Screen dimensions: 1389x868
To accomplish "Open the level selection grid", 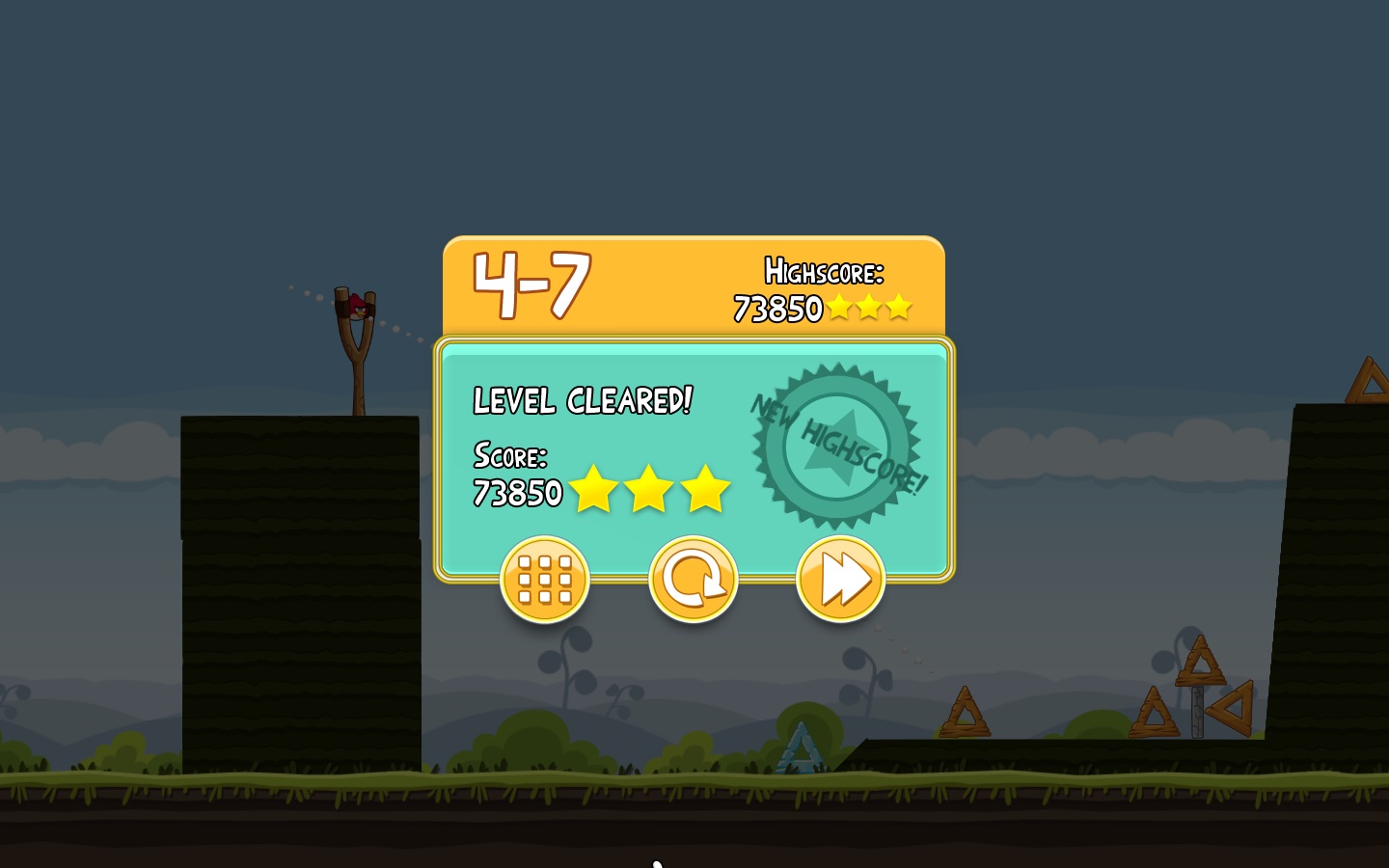I will pos(545,580).
